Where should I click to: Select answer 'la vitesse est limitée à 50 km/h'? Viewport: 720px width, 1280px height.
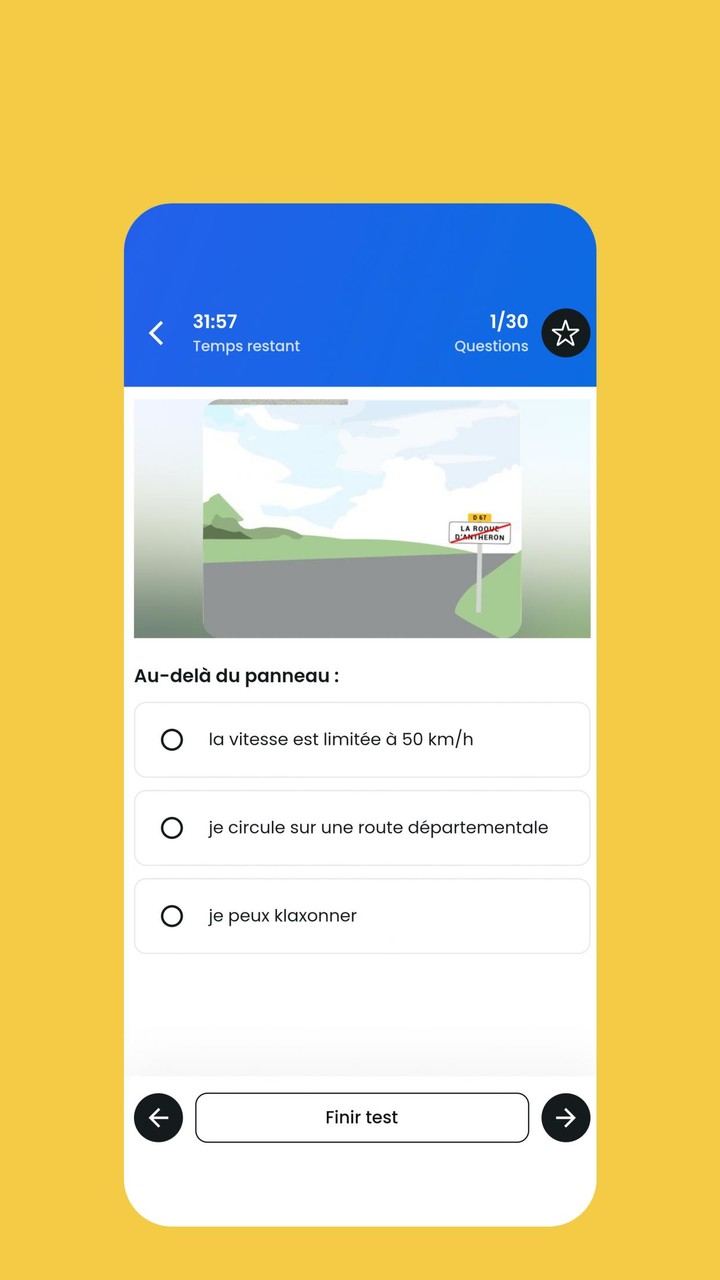361,739
